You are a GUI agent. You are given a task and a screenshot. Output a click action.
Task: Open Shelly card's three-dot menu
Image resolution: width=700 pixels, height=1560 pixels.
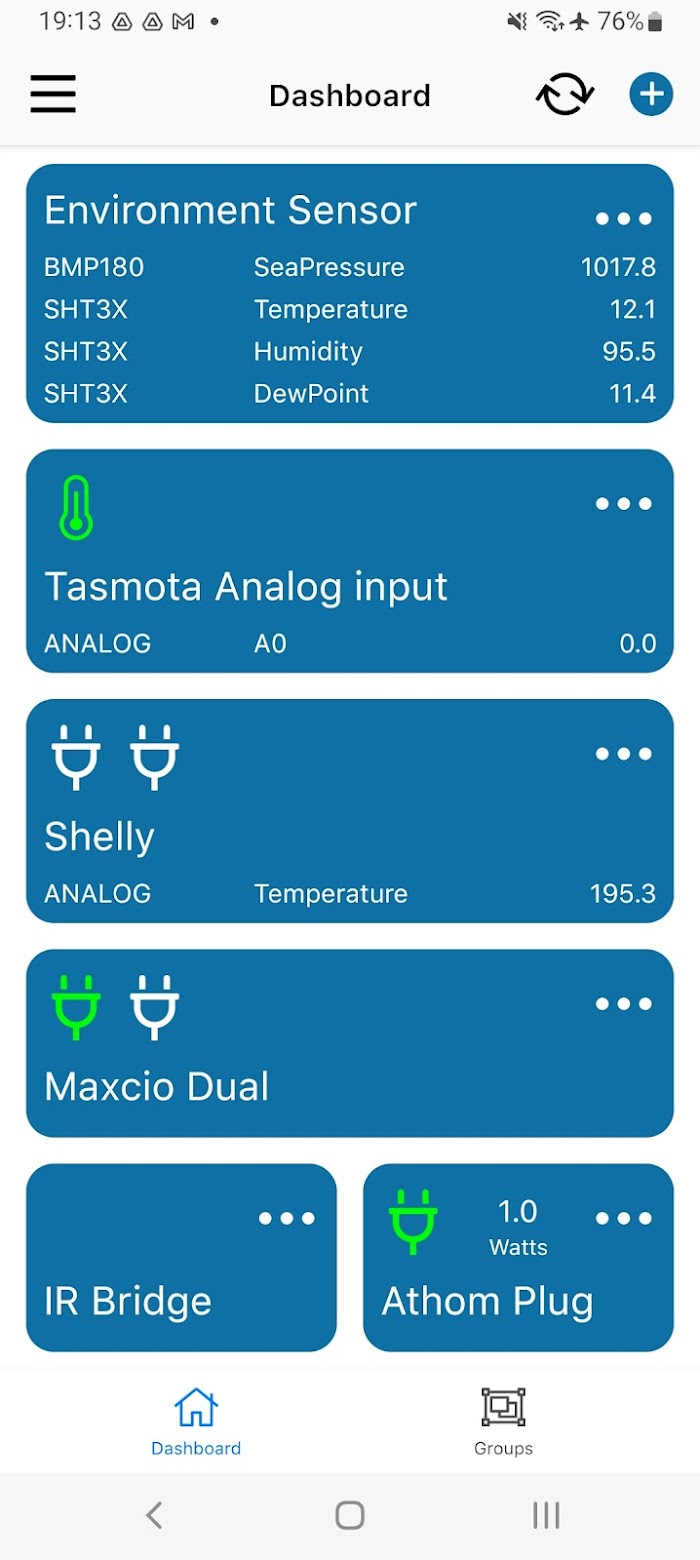coord(624,754)
